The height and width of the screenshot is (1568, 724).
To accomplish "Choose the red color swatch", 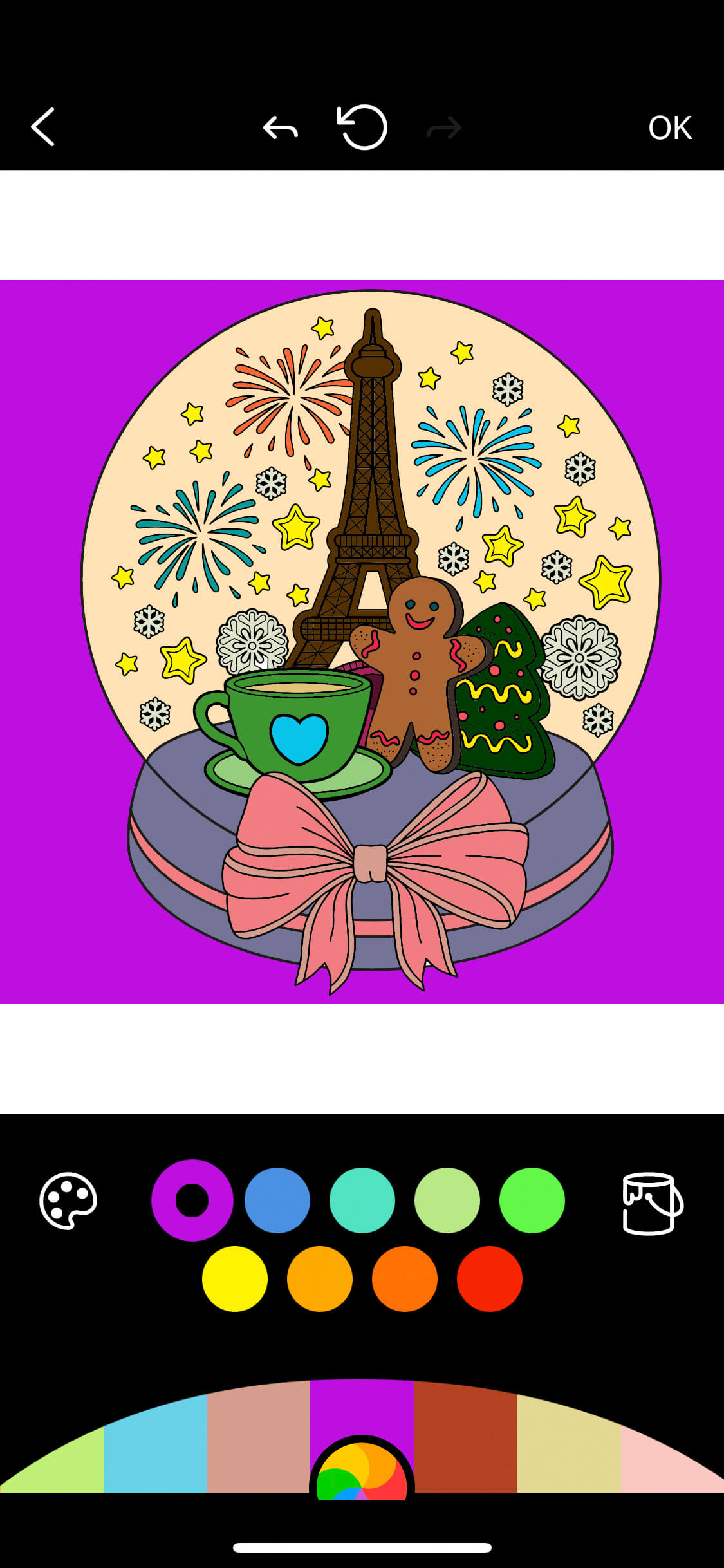I will coord(490,1279).
